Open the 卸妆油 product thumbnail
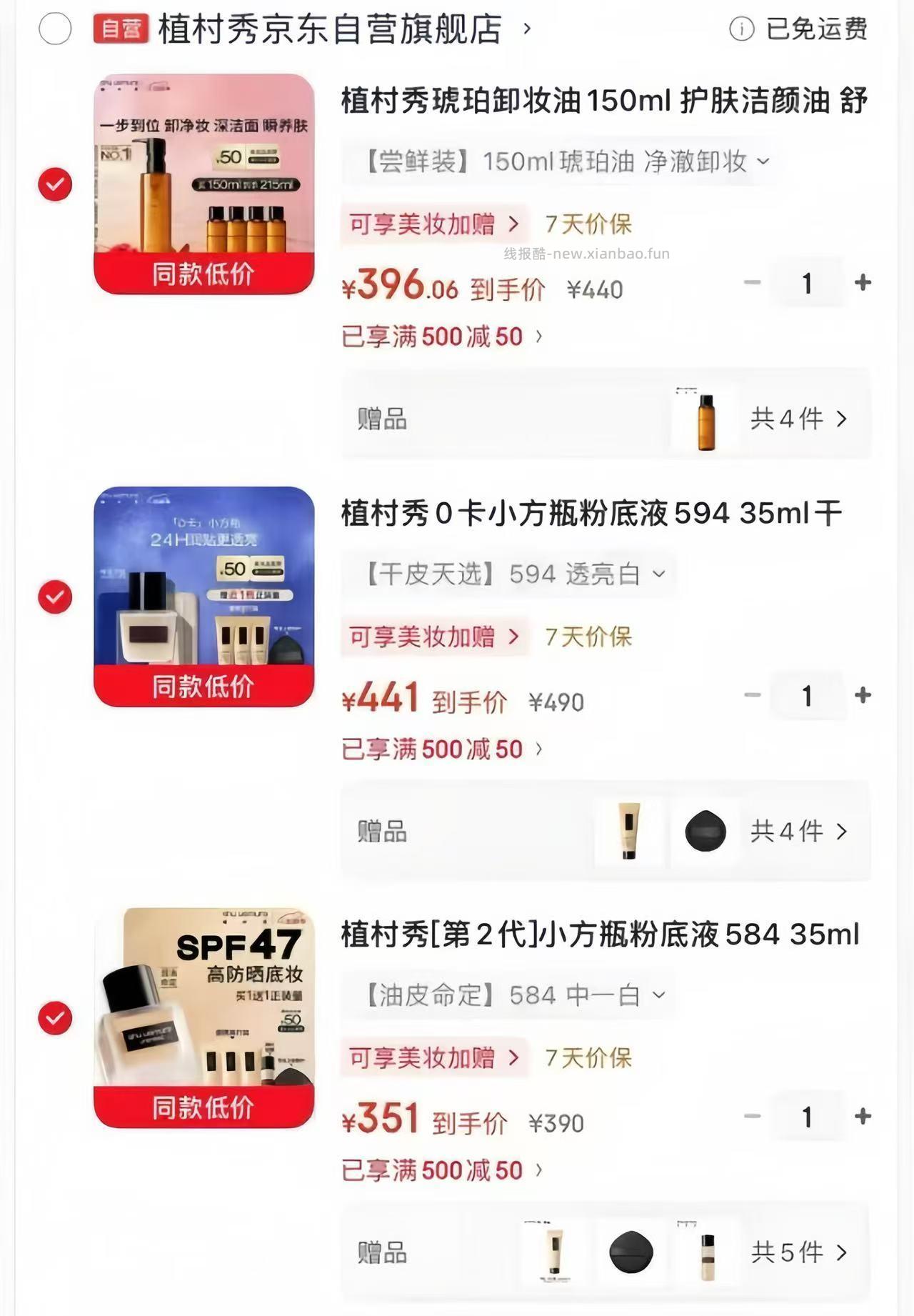Viewport: 914px width, 1316px height. pos(204,171)
